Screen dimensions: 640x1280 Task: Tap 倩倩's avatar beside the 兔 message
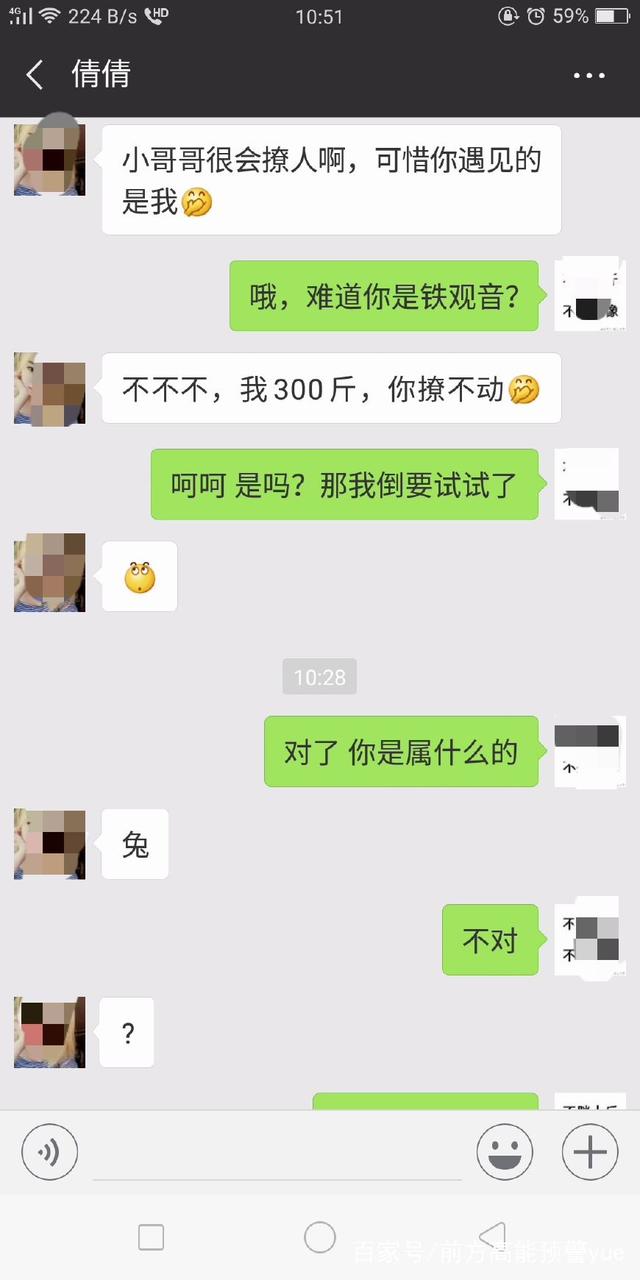pyautogui.click(x=50, y=844)
